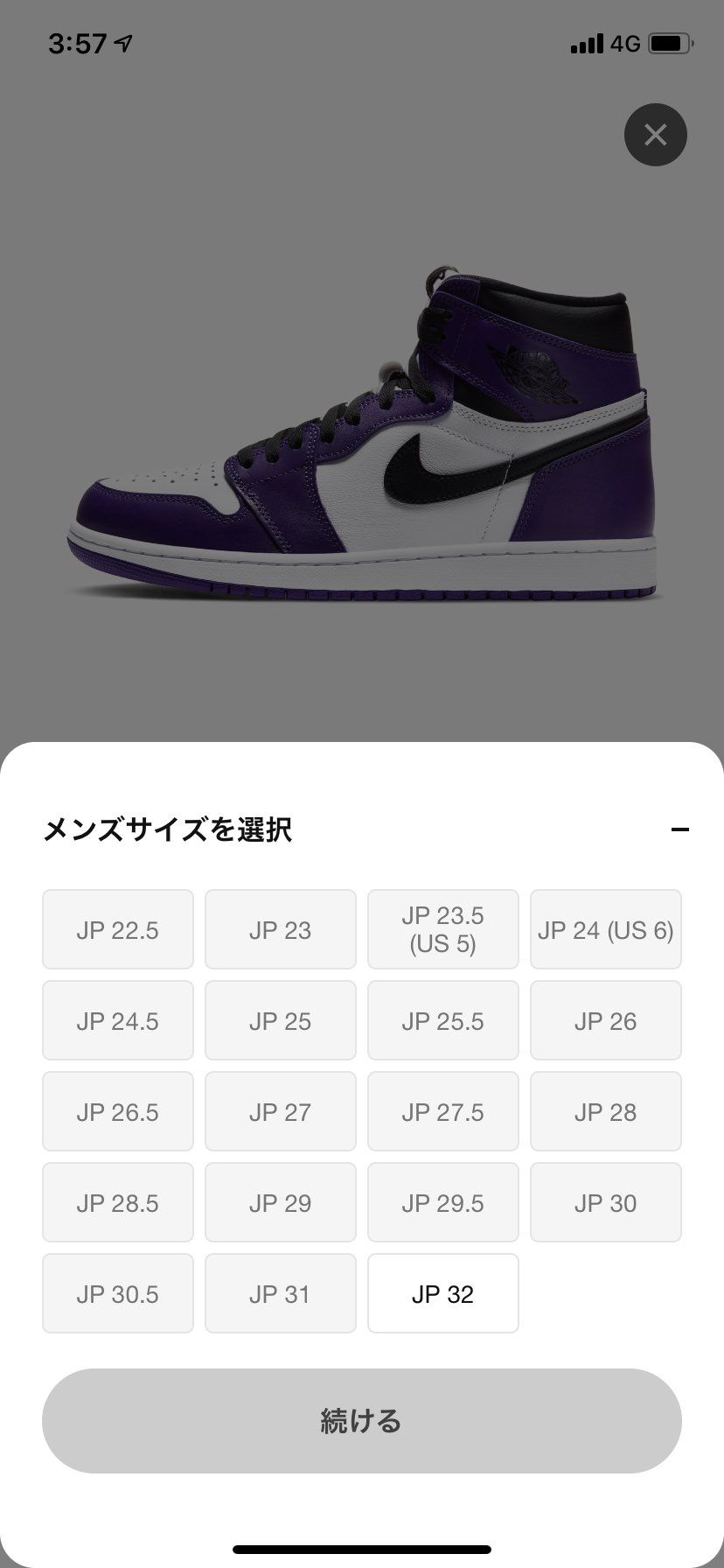Image resolution: width=724 pixels, height=1568 pixels.
Task: Choose the JP 22.5 size option
Action: [117, 929]
